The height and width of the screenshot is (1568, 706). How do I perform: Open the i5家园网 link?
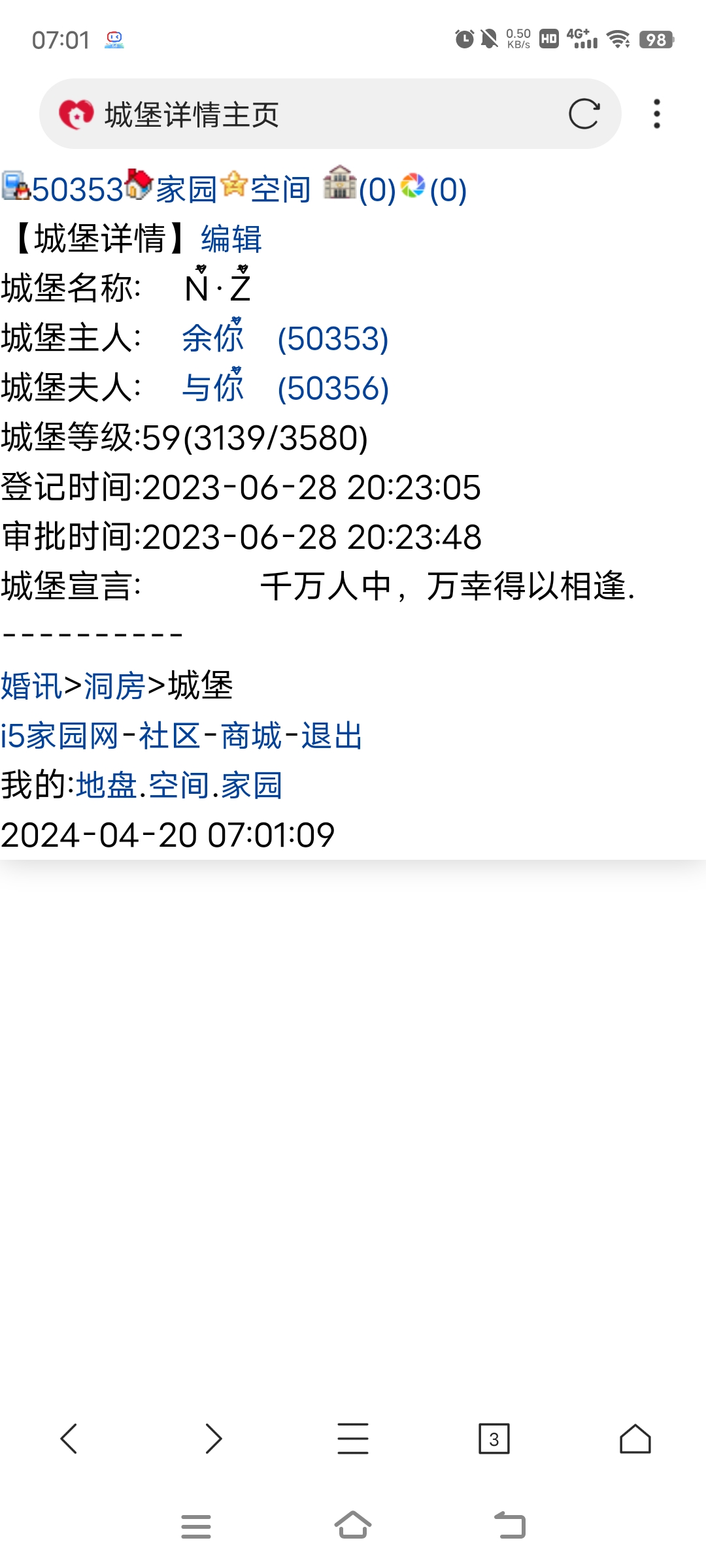pyautogui.click(x=59, y=736)
